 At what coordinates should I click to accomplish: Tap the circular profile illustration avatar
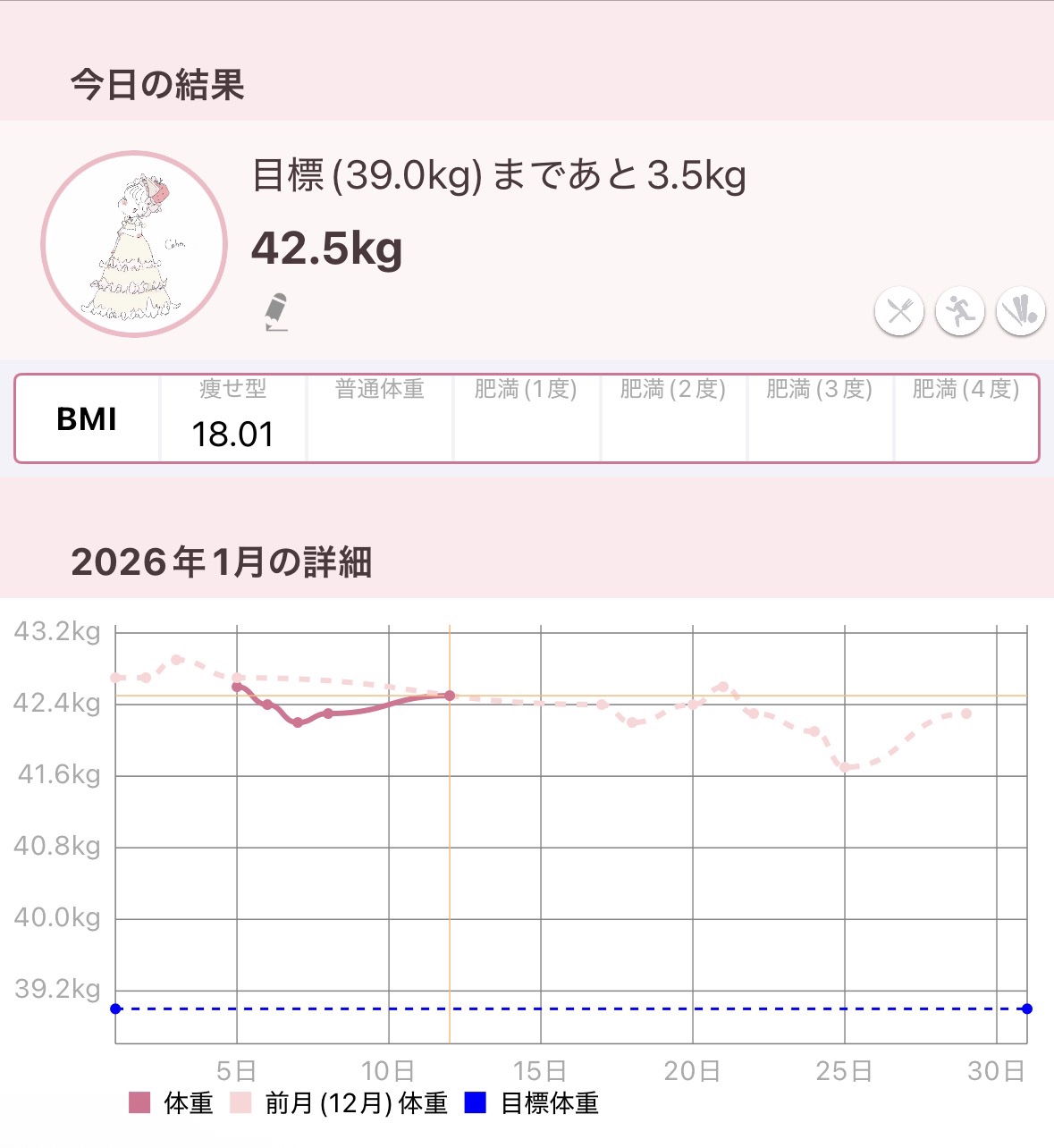[x=134, y=244]
